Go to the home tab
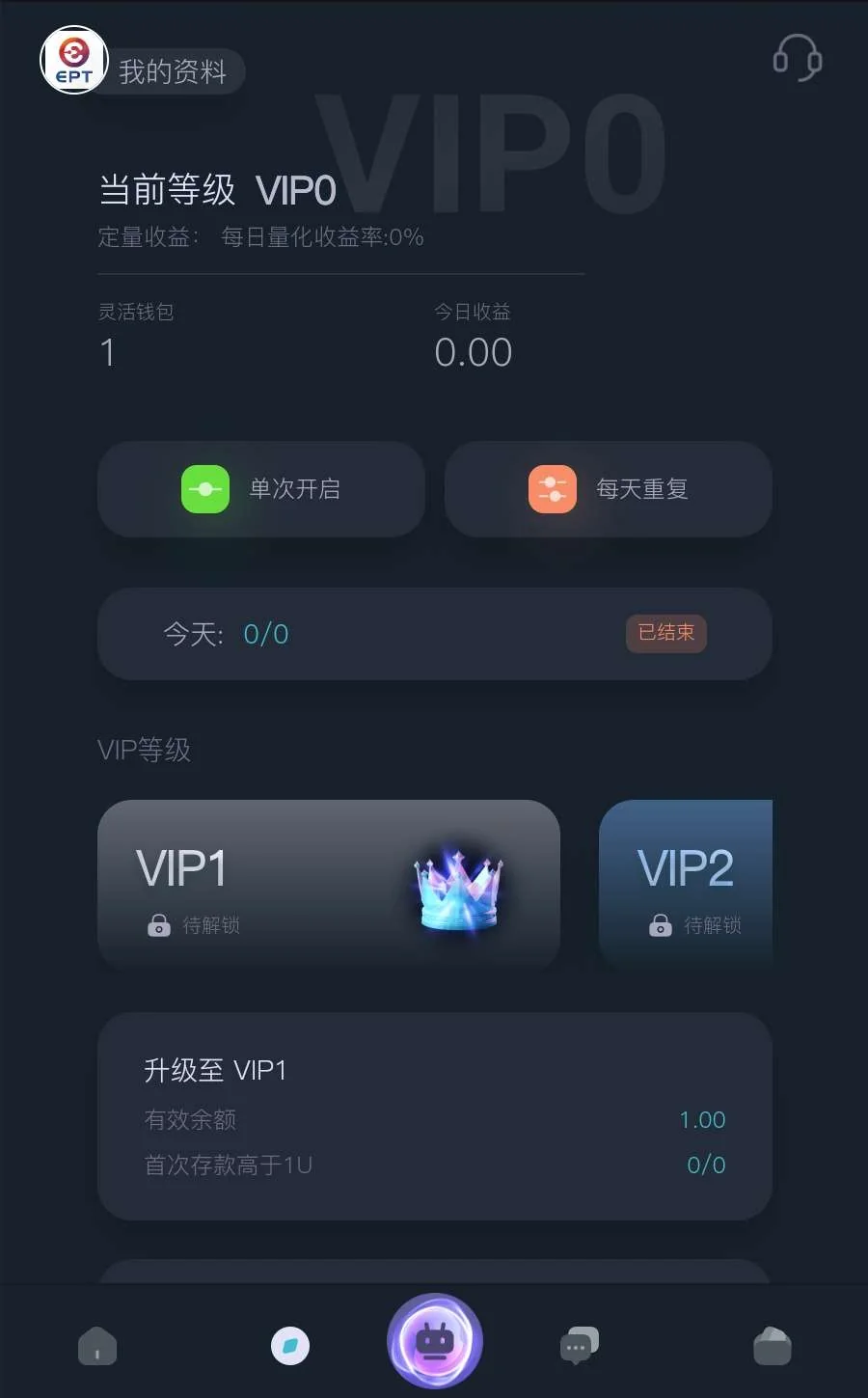 (x=97, y=1345)
